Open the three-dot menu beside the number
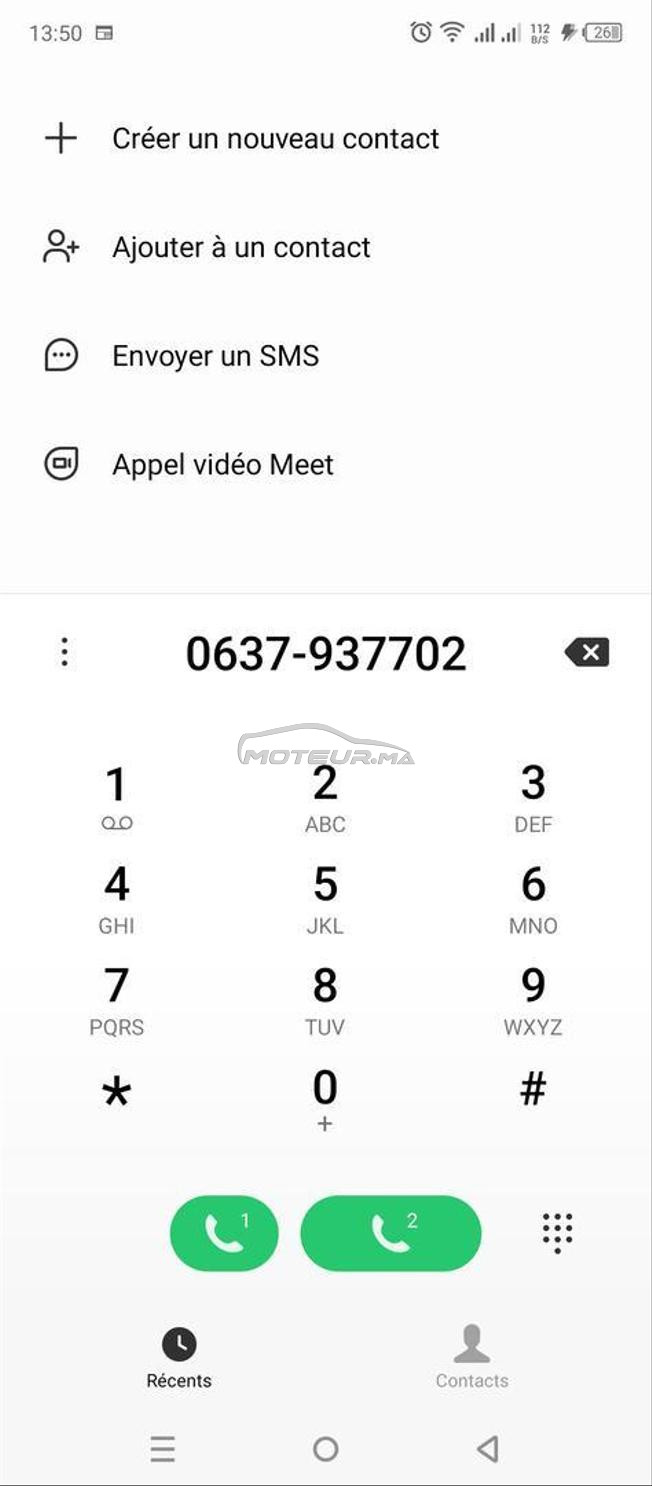The image size is (652, 1486). [65, 653]
